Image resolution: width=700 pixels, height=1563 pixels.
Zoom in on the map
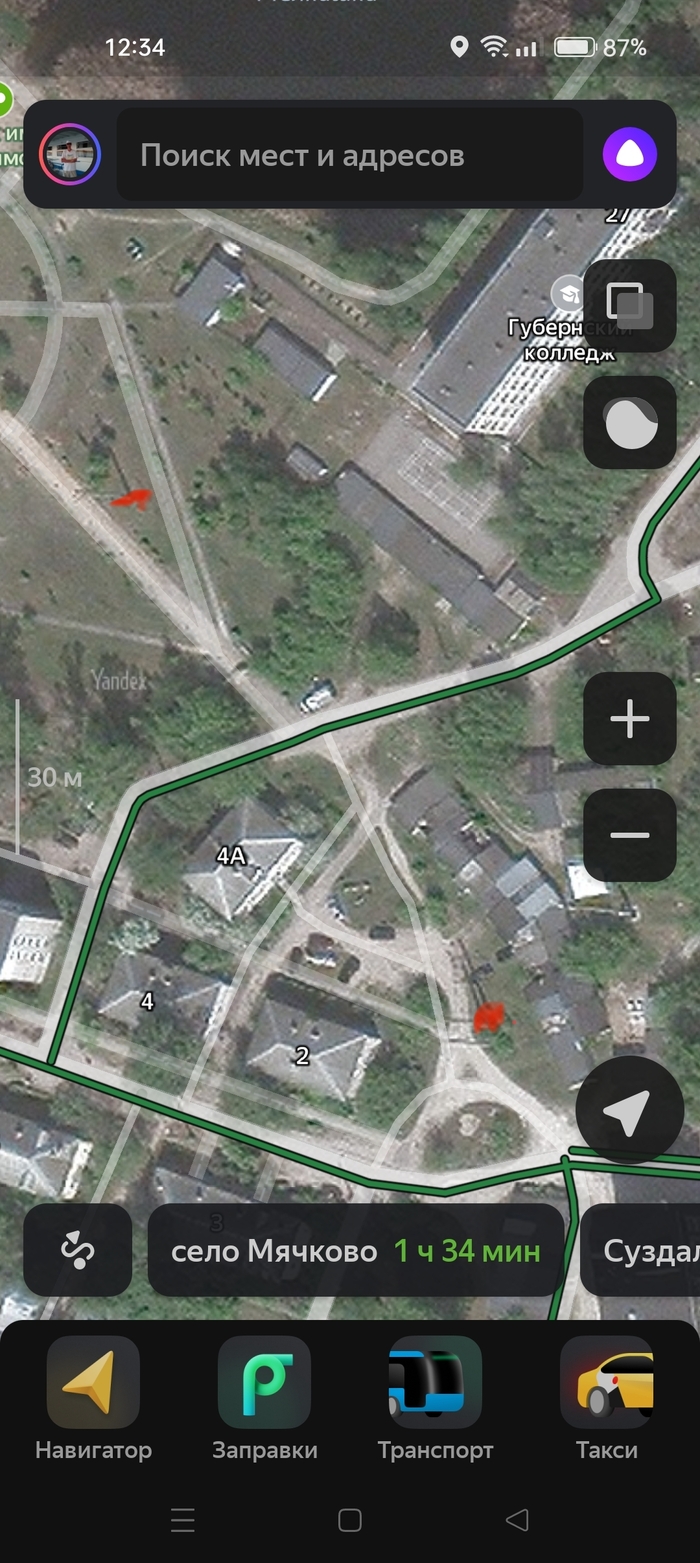pyautogui.click(x=630, y=719)
